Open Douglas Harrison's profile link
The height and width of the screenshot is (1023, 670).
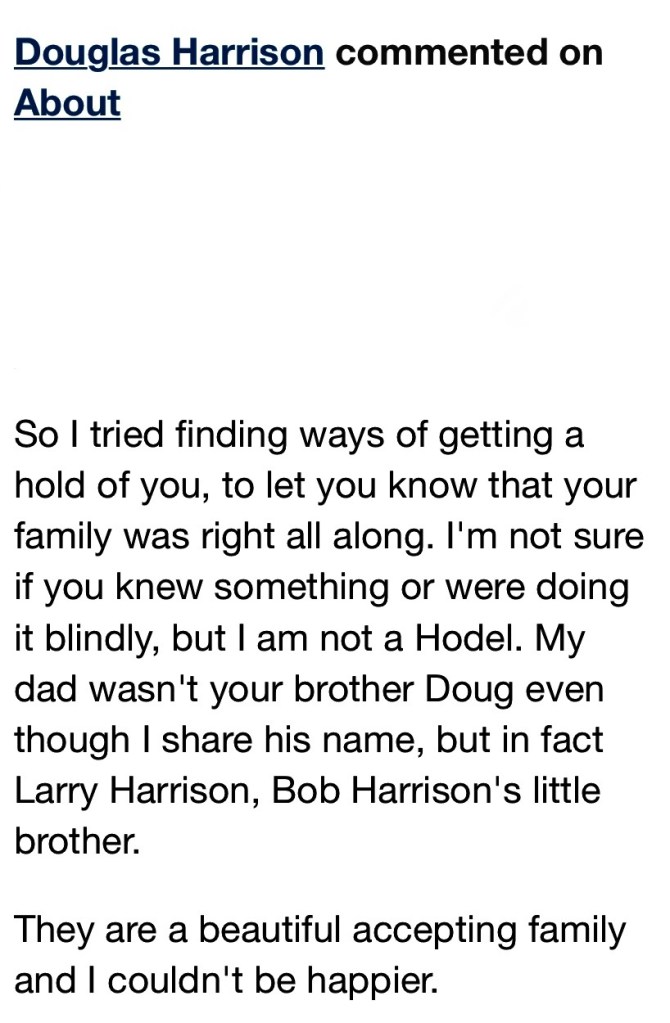pos(169,52)
